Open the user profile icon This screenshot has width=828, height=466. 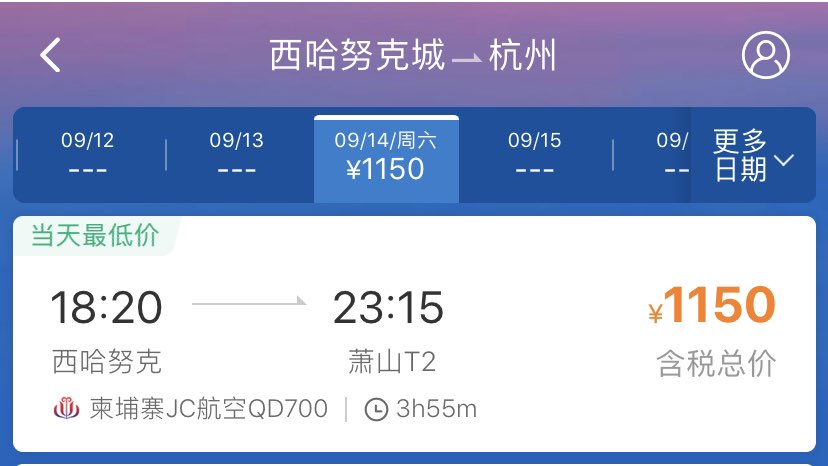pos(765,55)
